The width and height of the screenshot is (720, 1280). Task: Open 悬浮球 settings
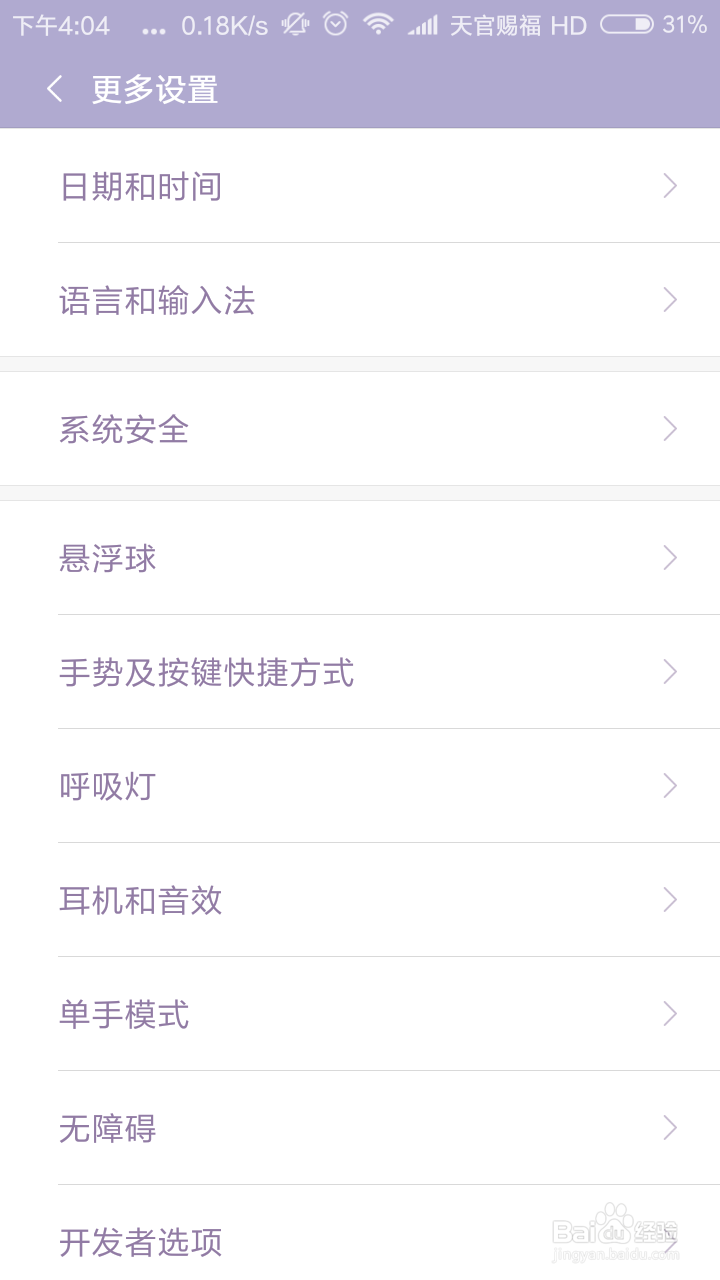coord(360,558)
